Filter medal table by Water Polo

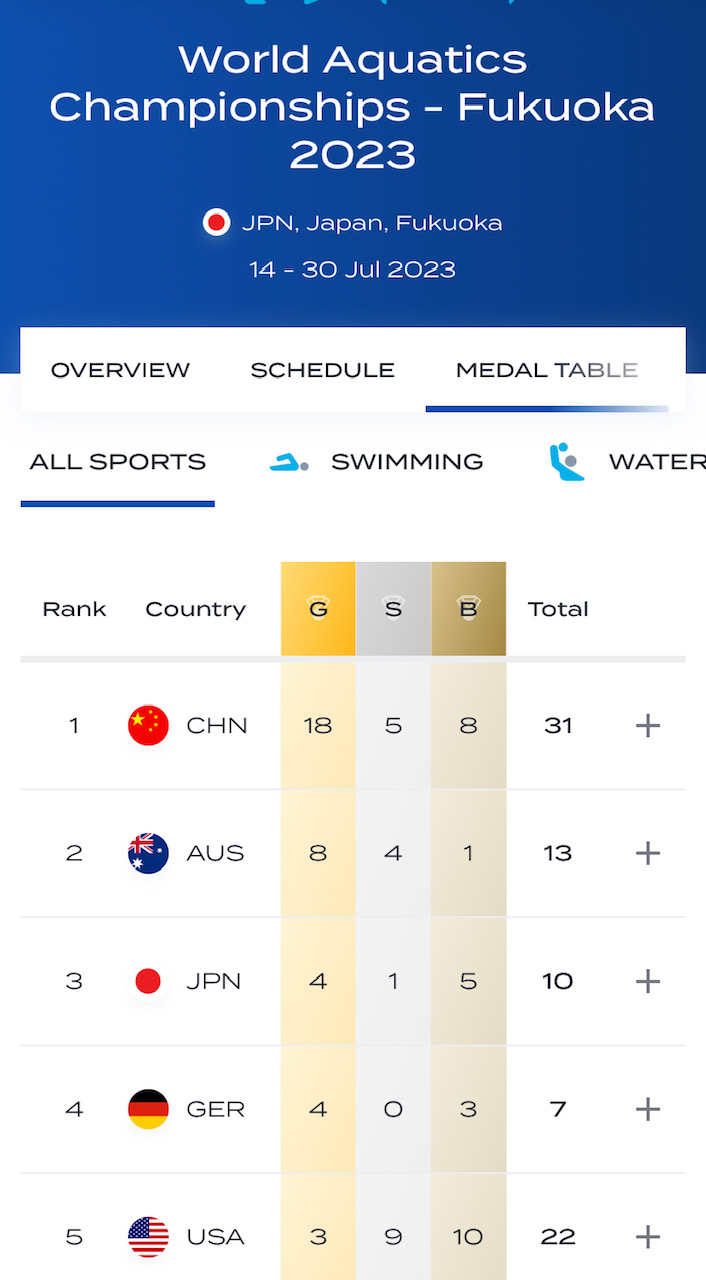coord(627,462)
